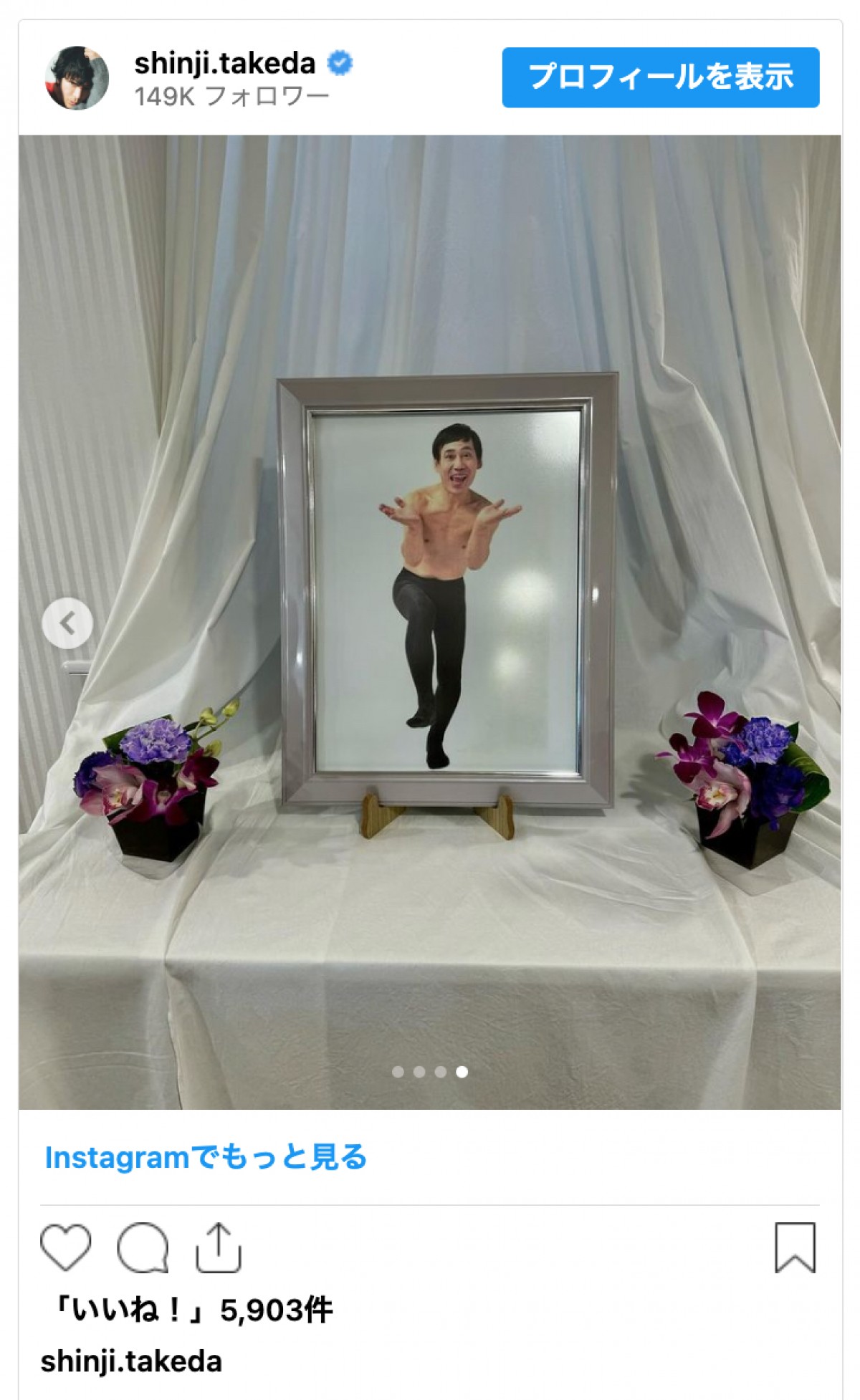This screenshot has width=860, height=1400.
Task: Like this post with the heart icon
Action: pyautogui.click(x=66, y=1247)
